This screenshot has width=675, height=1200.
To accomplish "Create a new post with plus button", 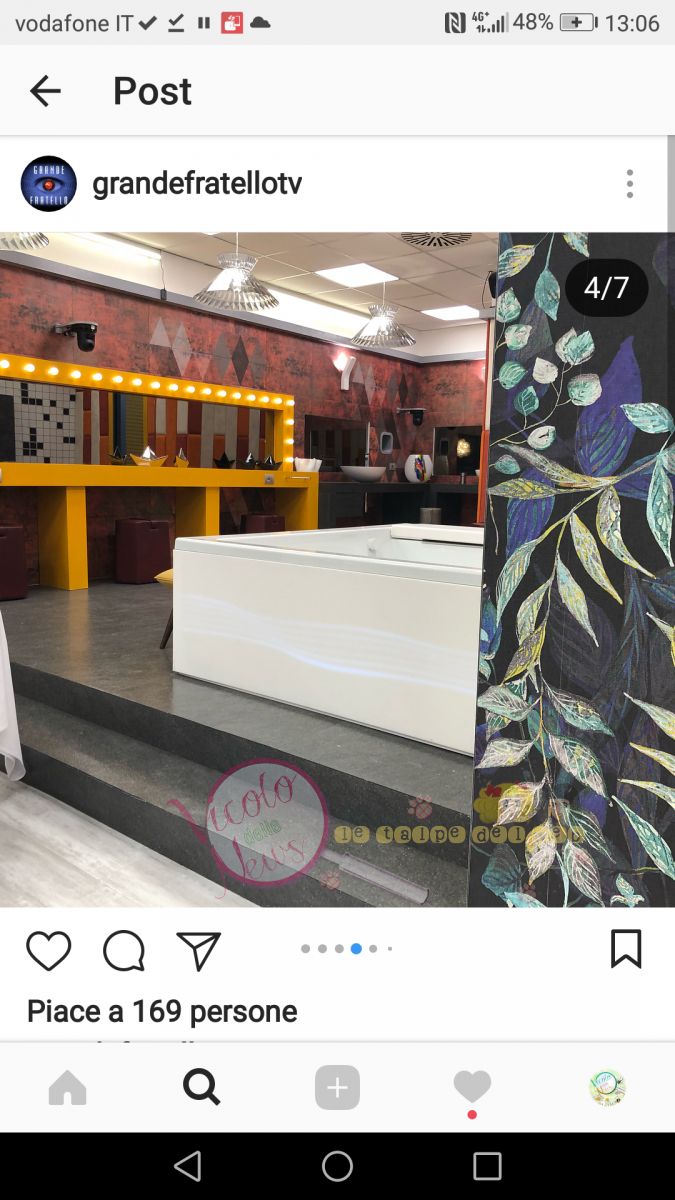I will pos(337,1087).
